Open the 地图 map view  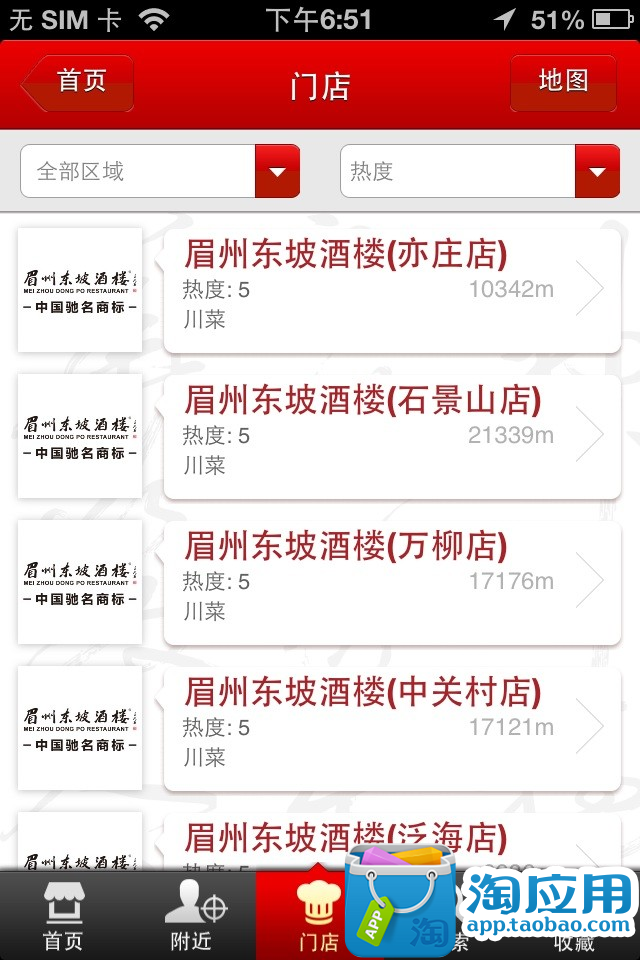point(563,82)
